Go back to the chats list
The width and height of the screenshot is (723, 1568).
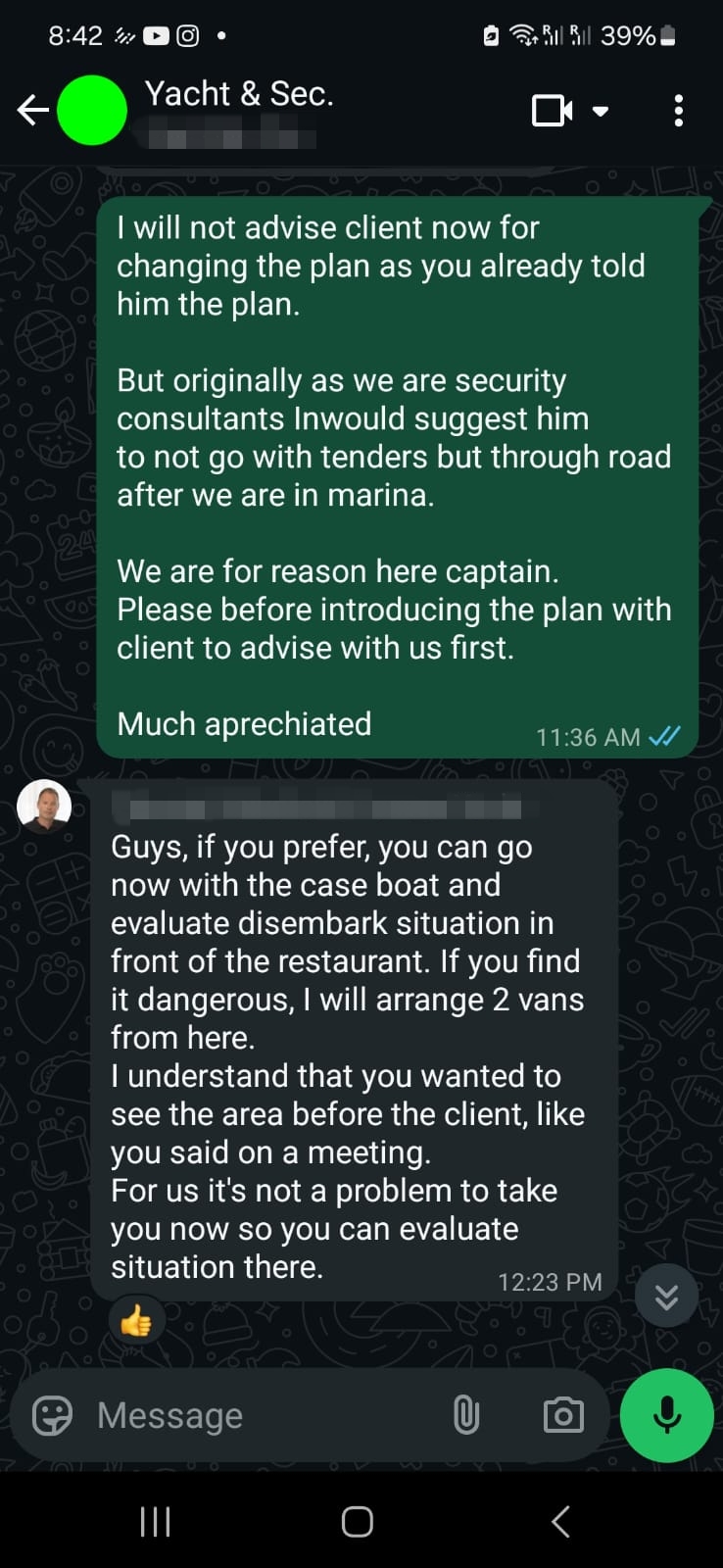coord(33,110)
